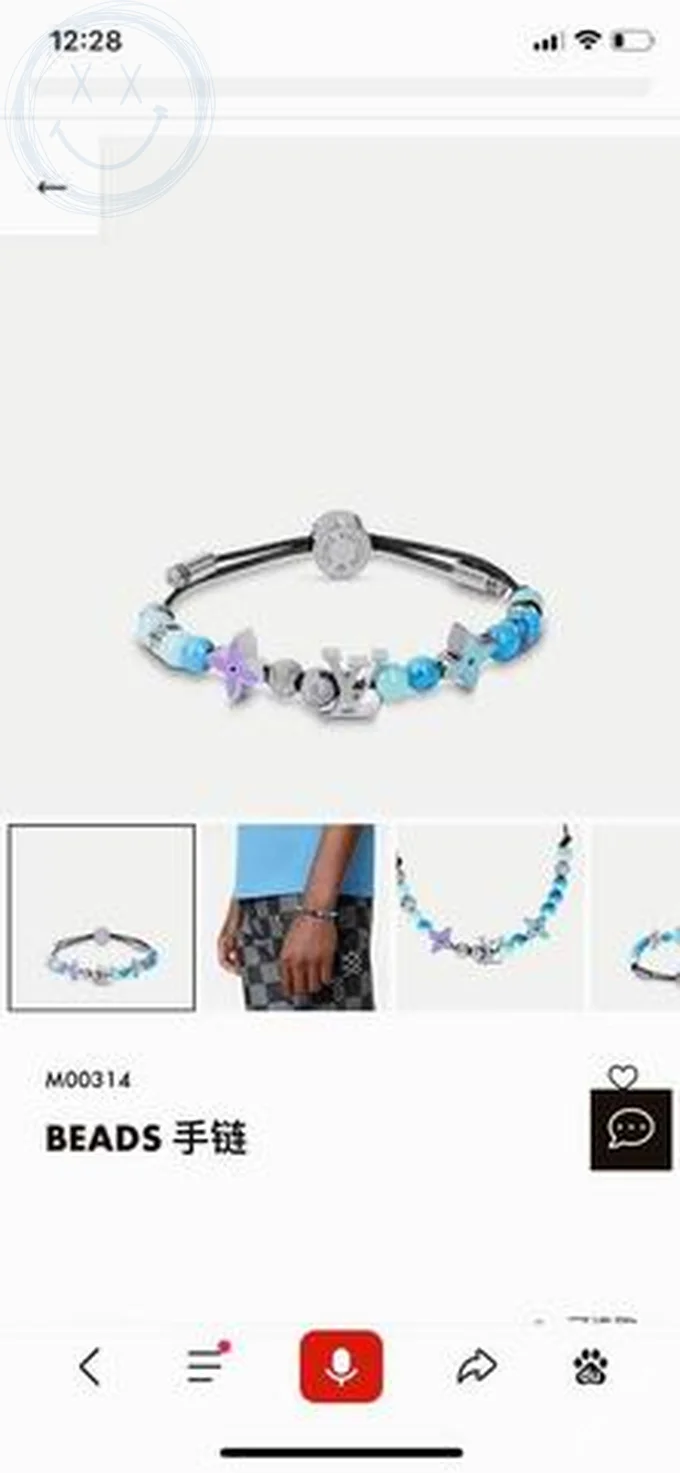The height and width of the screenshot is (1473, 680).
Task: Show the partly visible fourth thumbnail
Action: 640,917
